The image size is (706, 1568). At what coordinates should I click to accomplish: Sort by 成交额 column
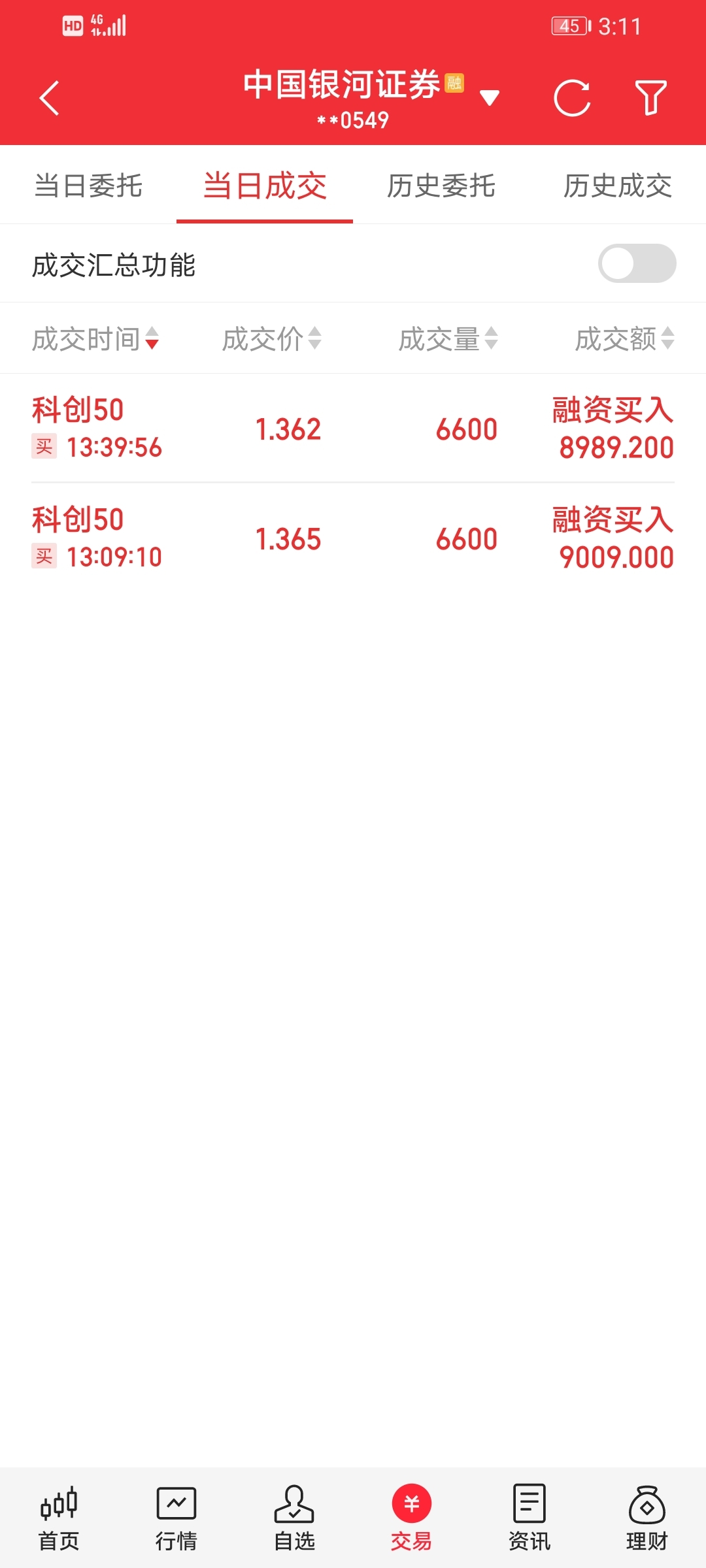pos(624,339)
